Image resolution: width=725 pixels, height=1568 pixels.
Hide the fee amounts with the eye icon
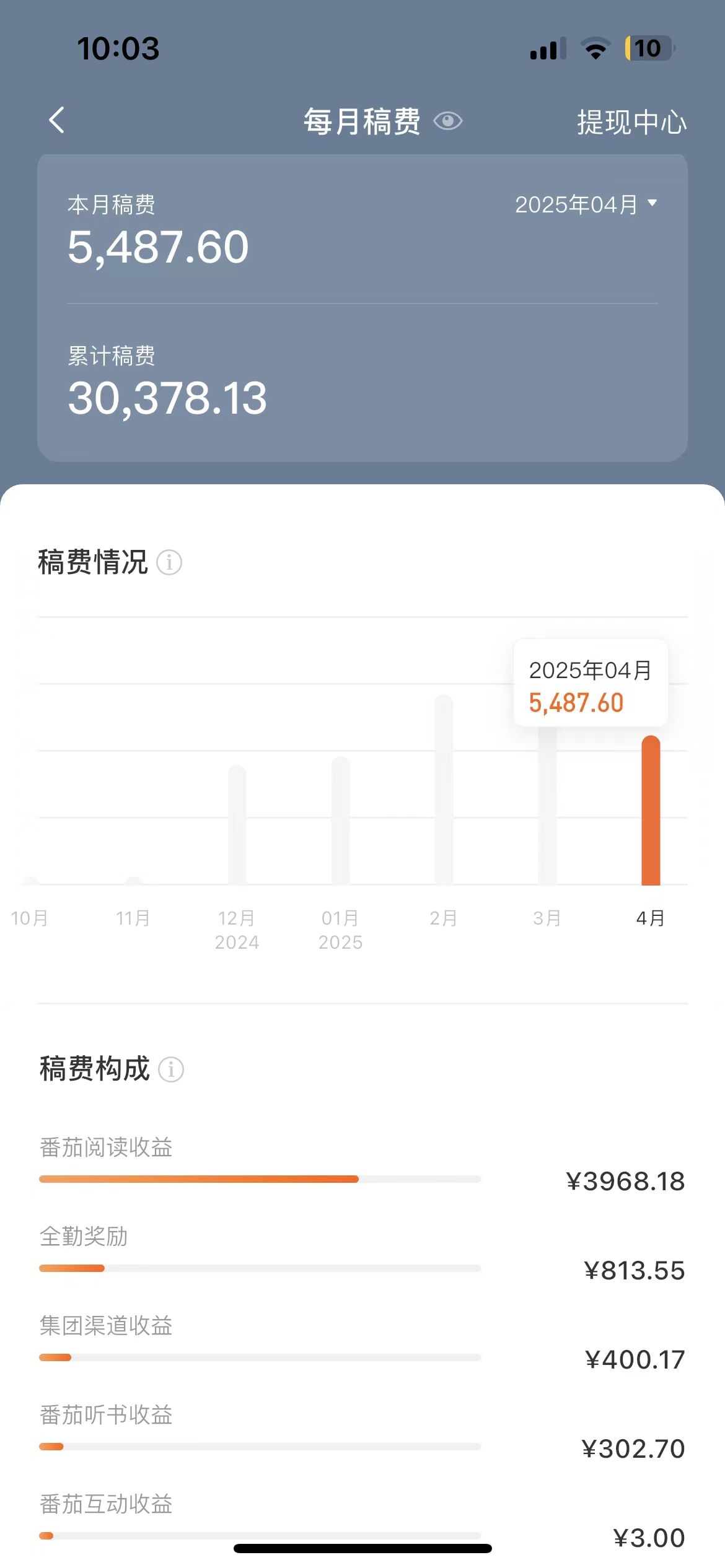[448, 121]
